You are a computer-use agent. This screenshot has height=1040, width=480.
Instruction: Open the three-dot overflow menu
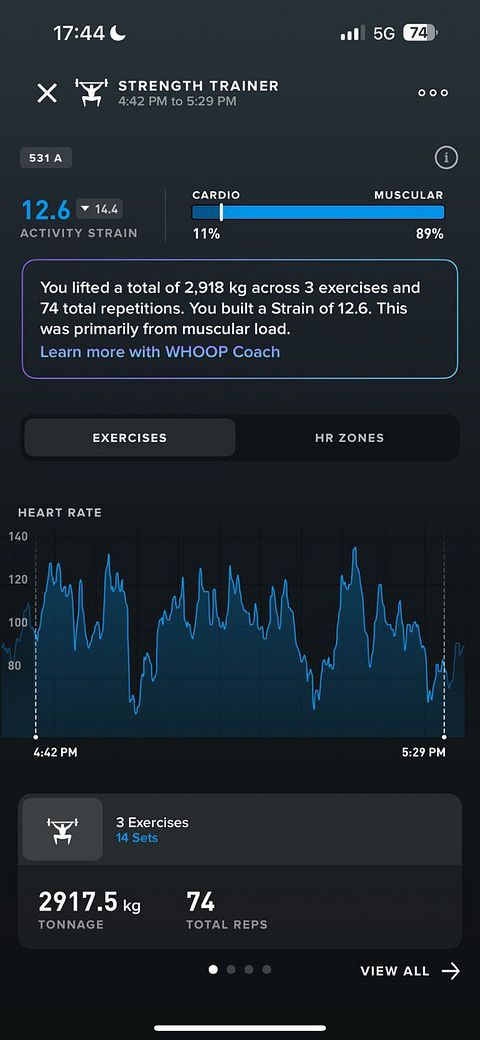(x=433, y=93)
